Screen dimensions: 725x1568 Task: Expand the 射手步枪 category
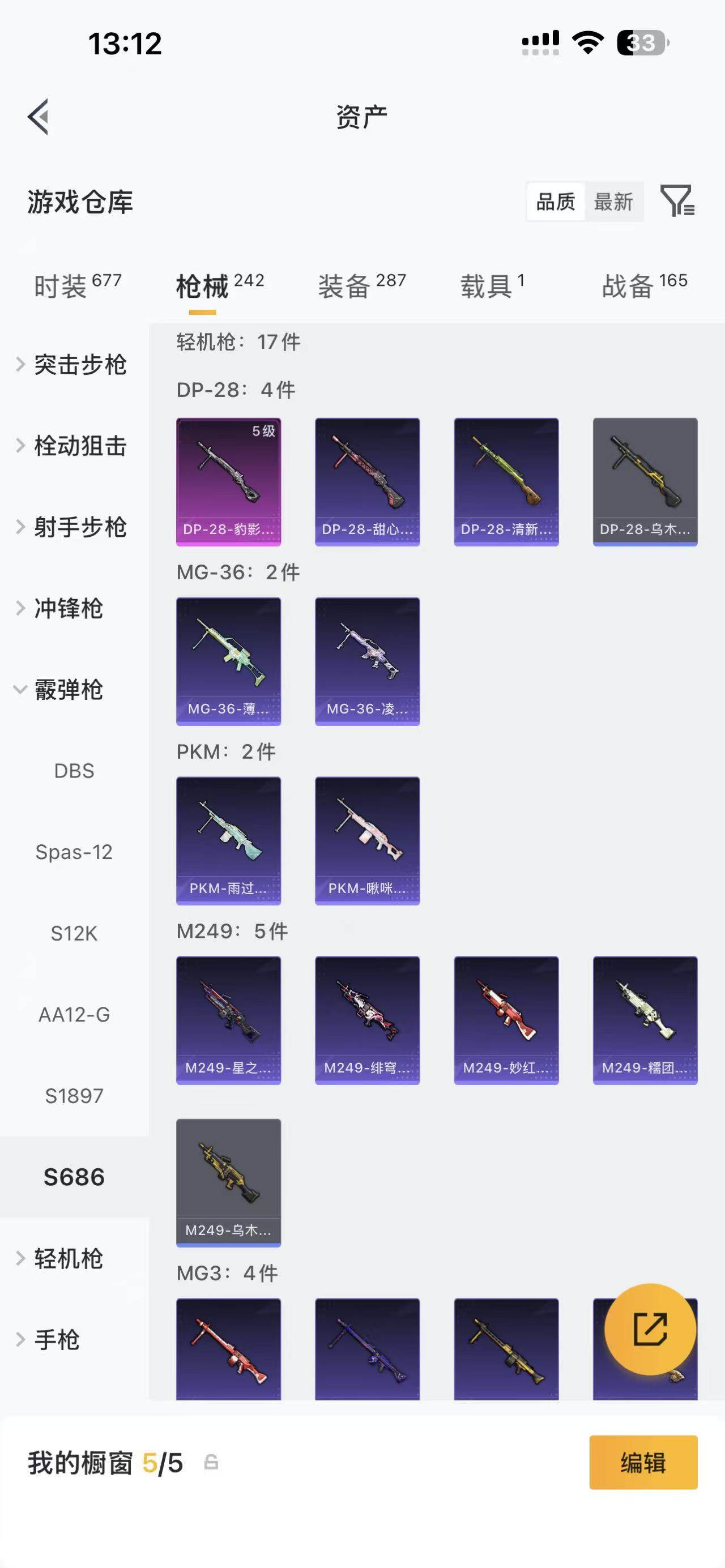80,527
